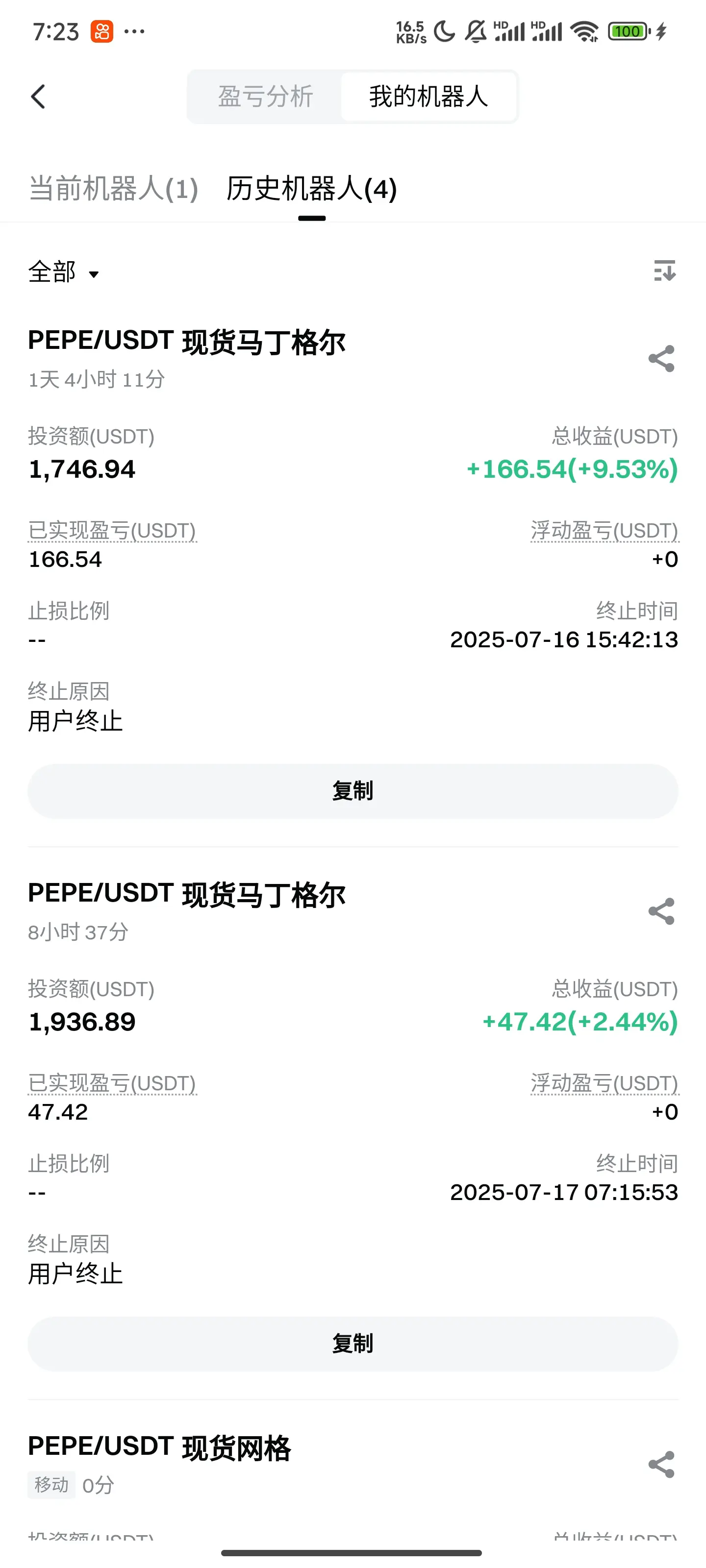Select the 历史机器人(4) tab
This screenshot has width=706, height=1568.
(311, 188)
